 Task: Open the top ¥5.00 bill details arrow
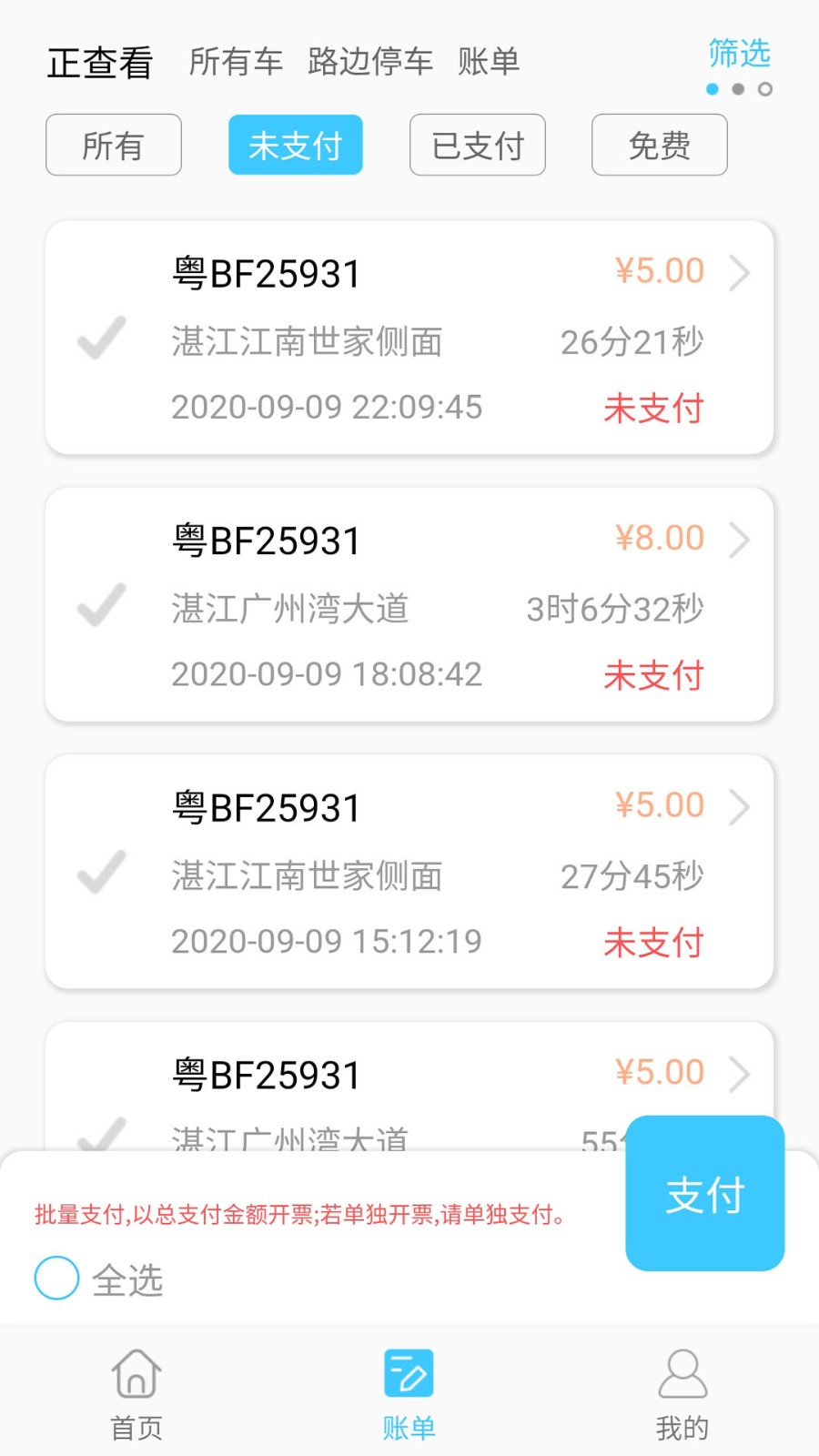[741, 271]
